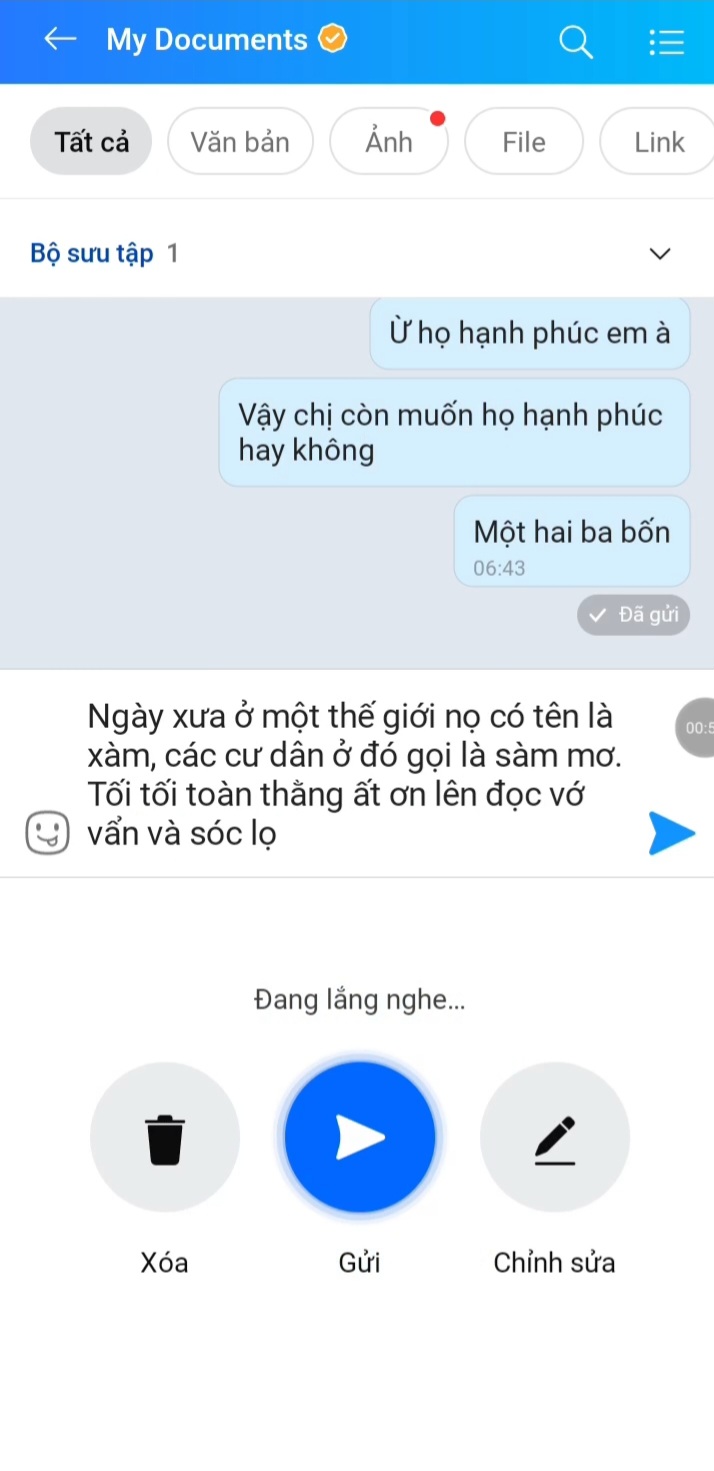
Task: Expand the Bộ sưu tập section
Action: pyautogui.click(x=660, y=254)
